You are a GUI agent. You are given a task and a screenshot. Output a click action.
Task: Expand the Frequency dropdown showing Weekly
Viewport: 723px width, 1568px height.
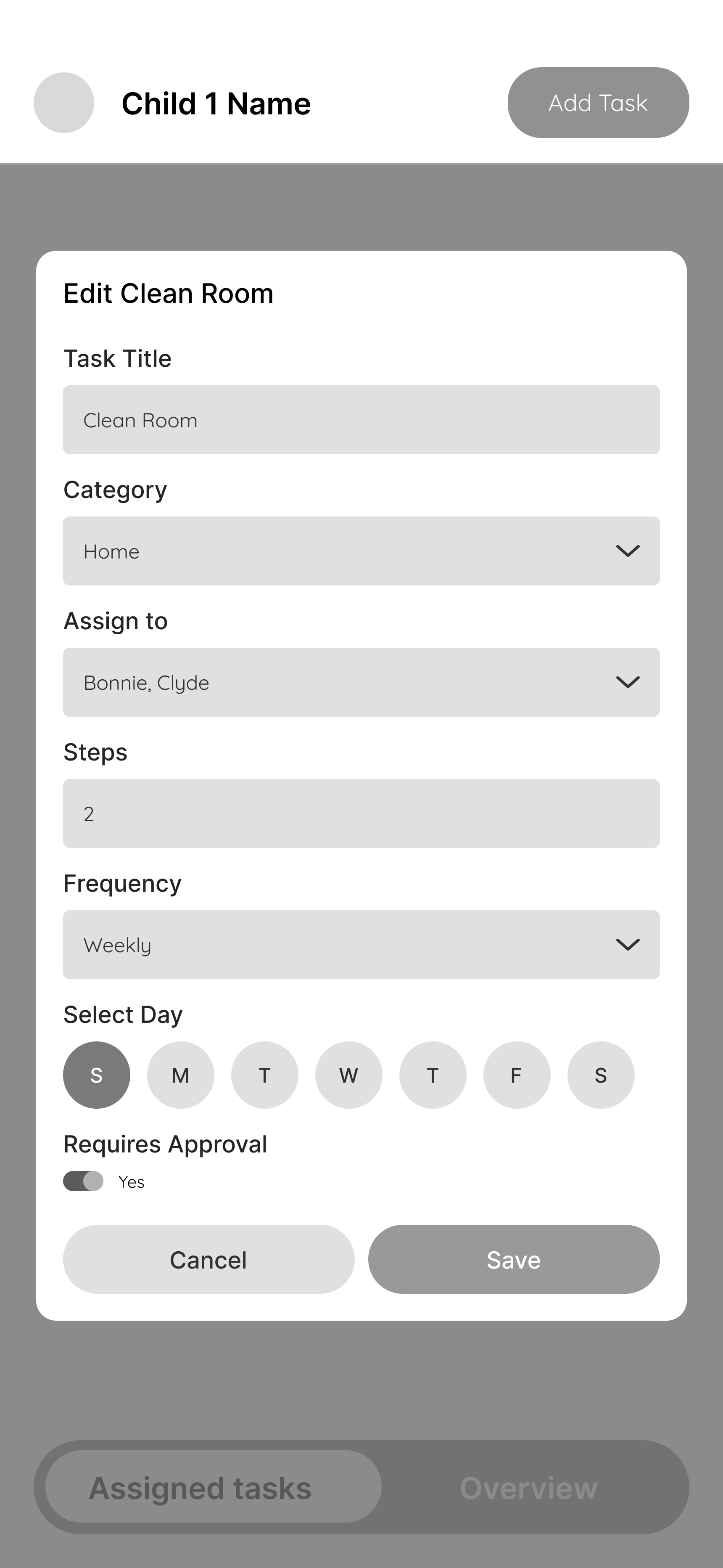pos(361,945)
